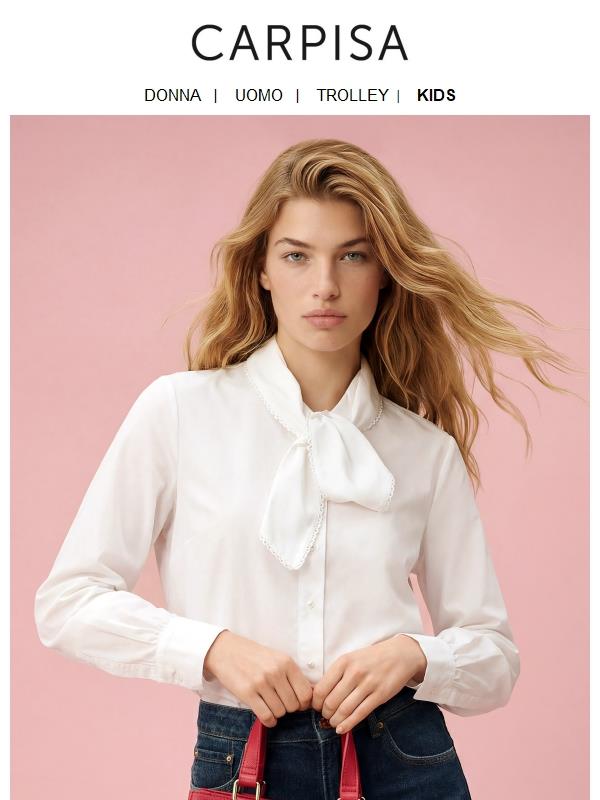
Task: Select the KIDS category link
Action: pos(436,96)
